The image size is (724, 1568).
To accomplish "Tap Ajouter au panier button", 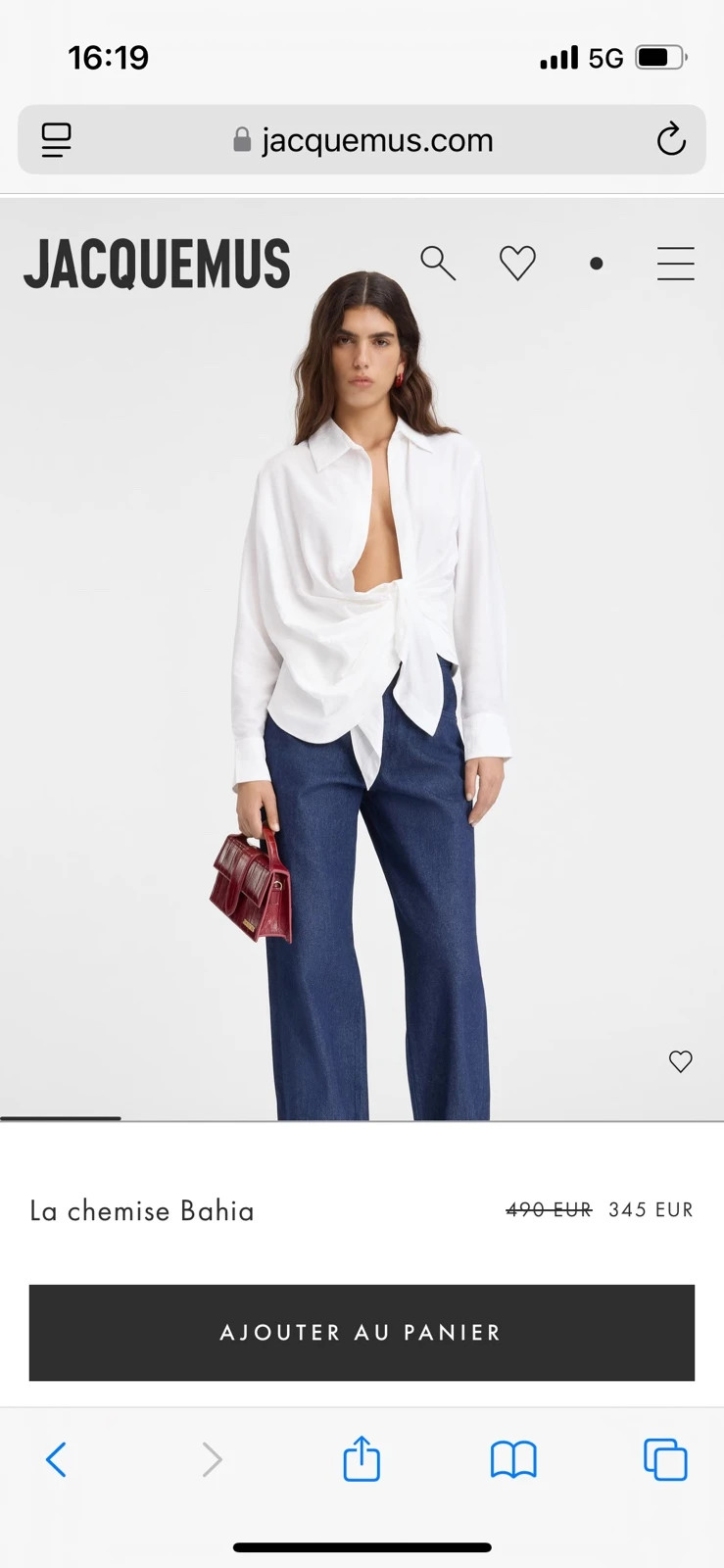I will pos(362,1333).
